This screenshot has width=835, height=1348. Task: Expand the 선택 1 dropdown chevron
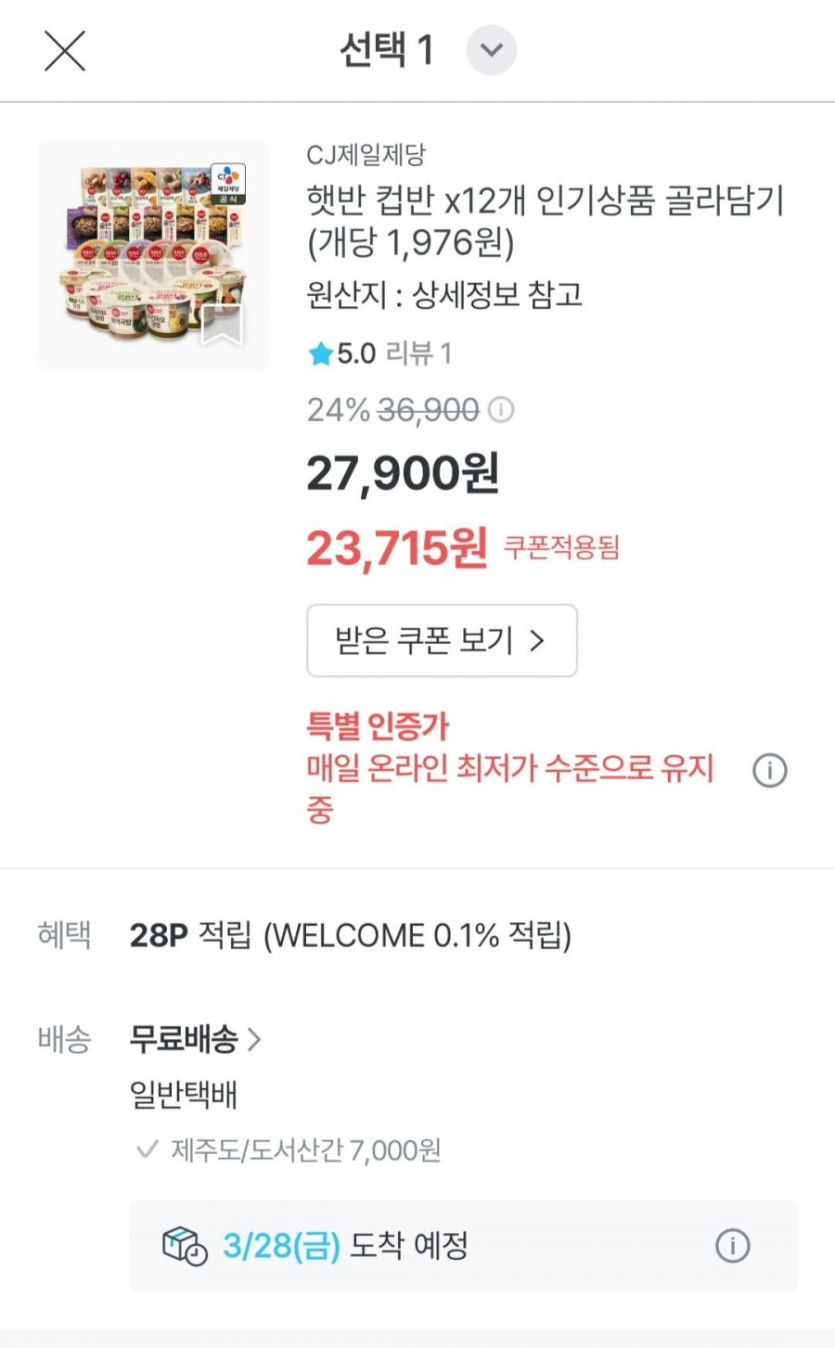489,51
